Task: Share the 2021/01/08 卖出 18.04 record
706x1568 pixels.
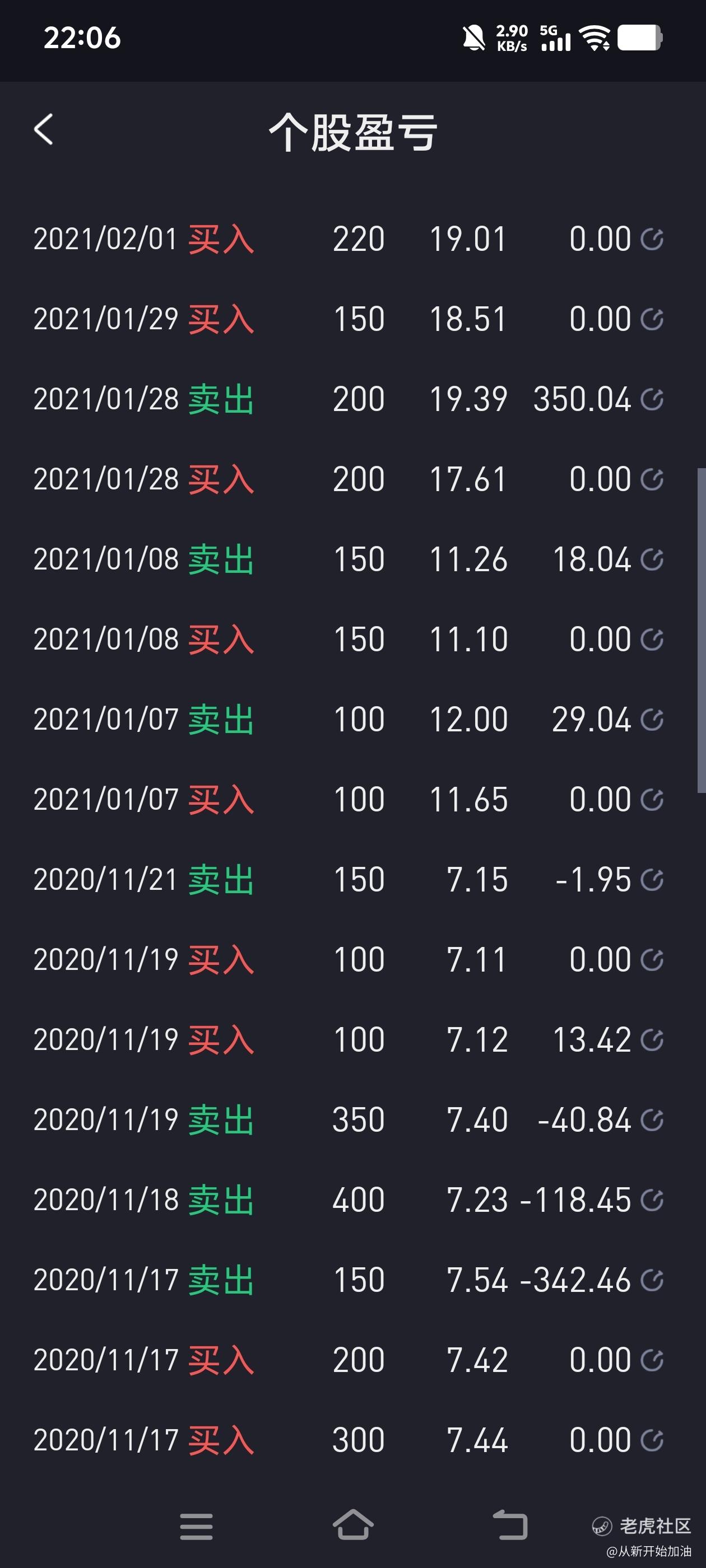Action: coord(652,559)
